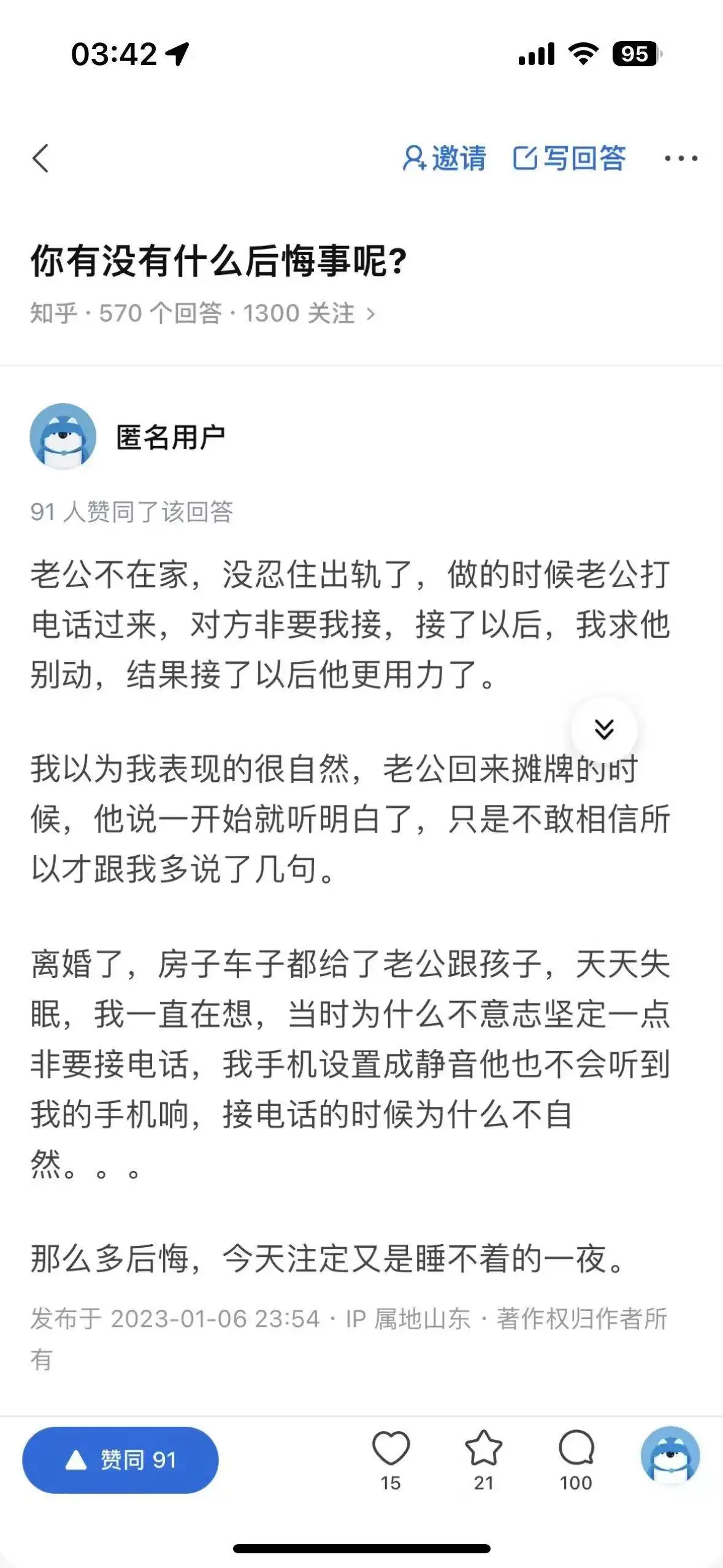Tap 写回答 to write an answer
This screenshot has width=723, height=1568.
569,158
